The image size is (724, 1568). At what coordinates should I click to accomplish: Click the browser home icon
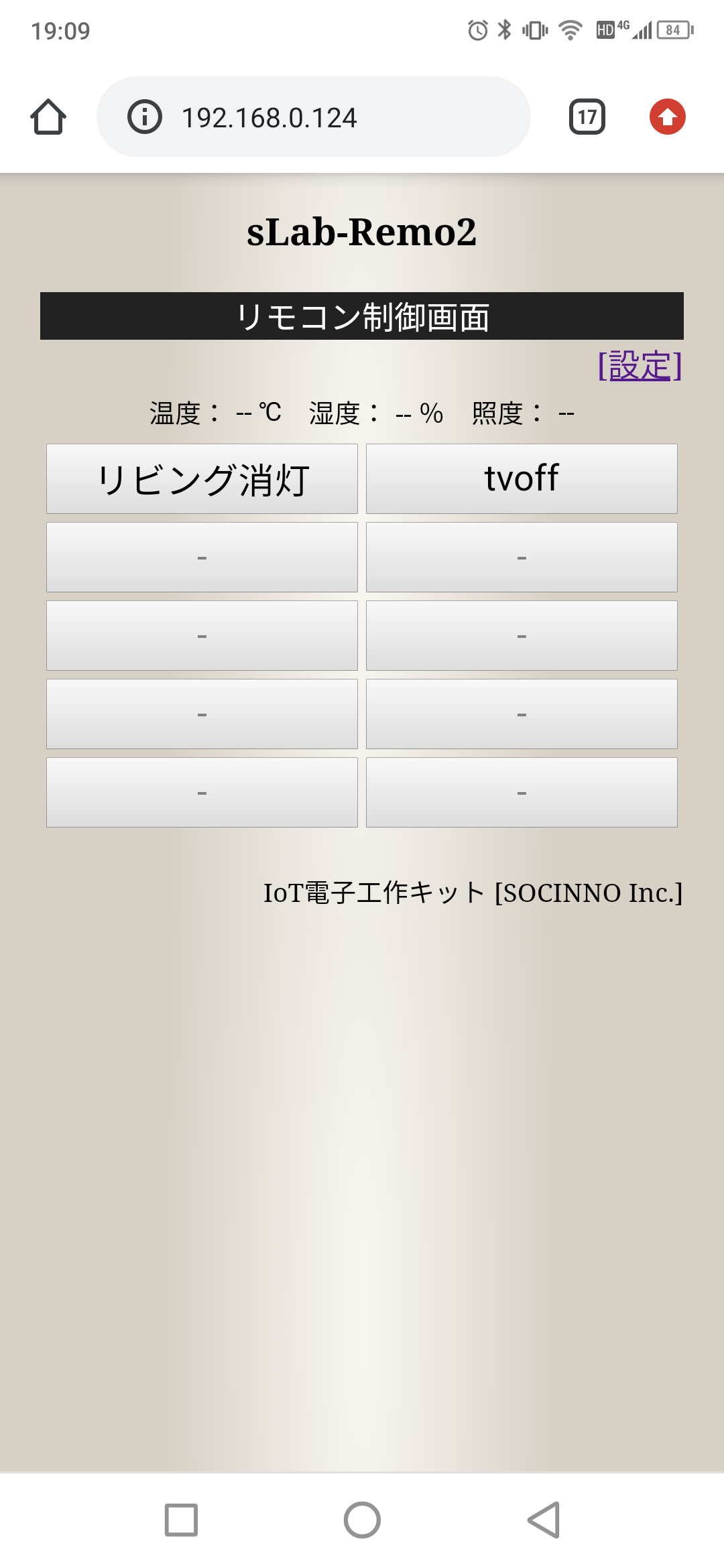point(48,117)
